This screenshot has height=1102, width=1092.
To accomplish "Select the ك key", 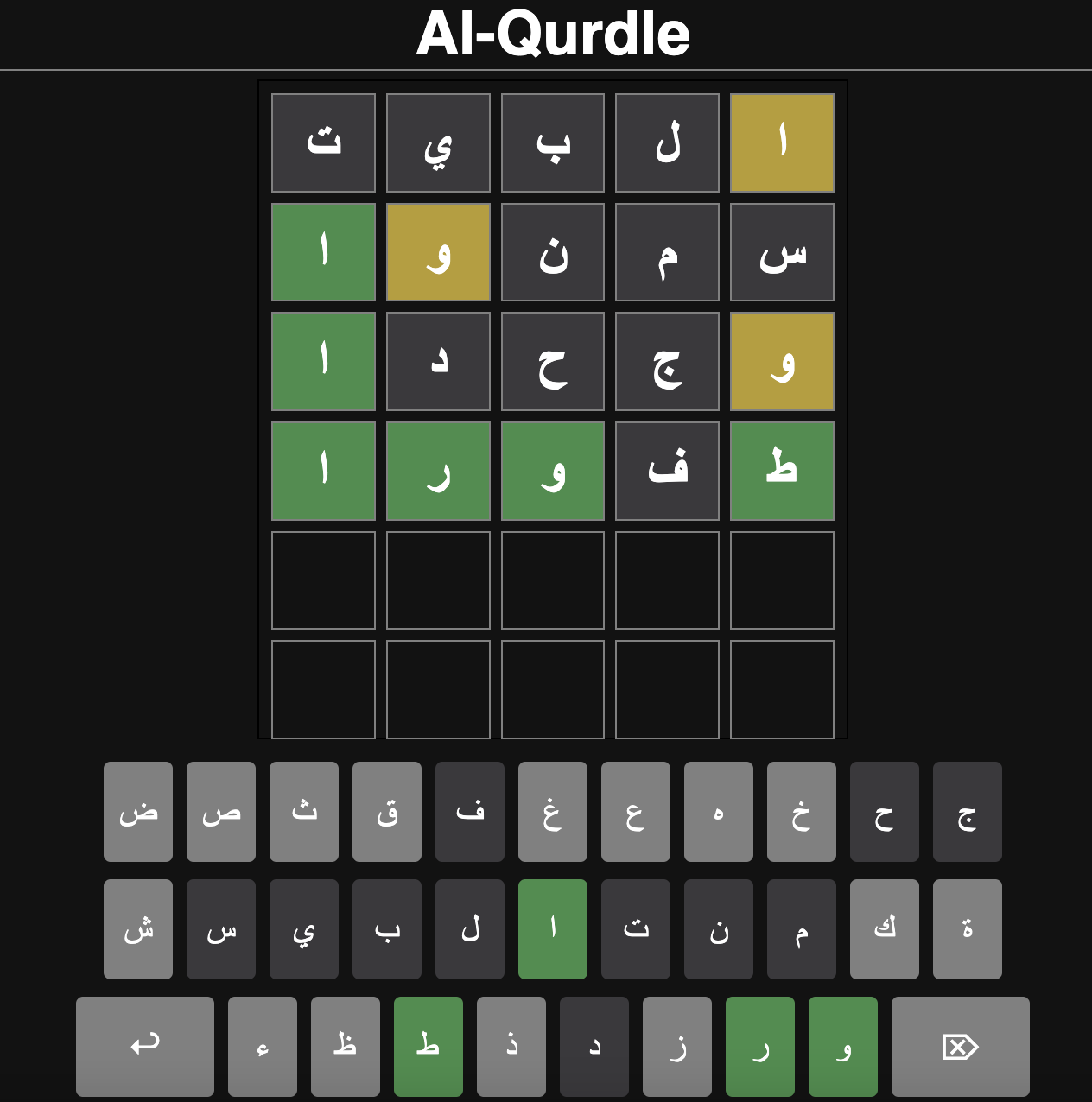I will click(x=885, y=929).
